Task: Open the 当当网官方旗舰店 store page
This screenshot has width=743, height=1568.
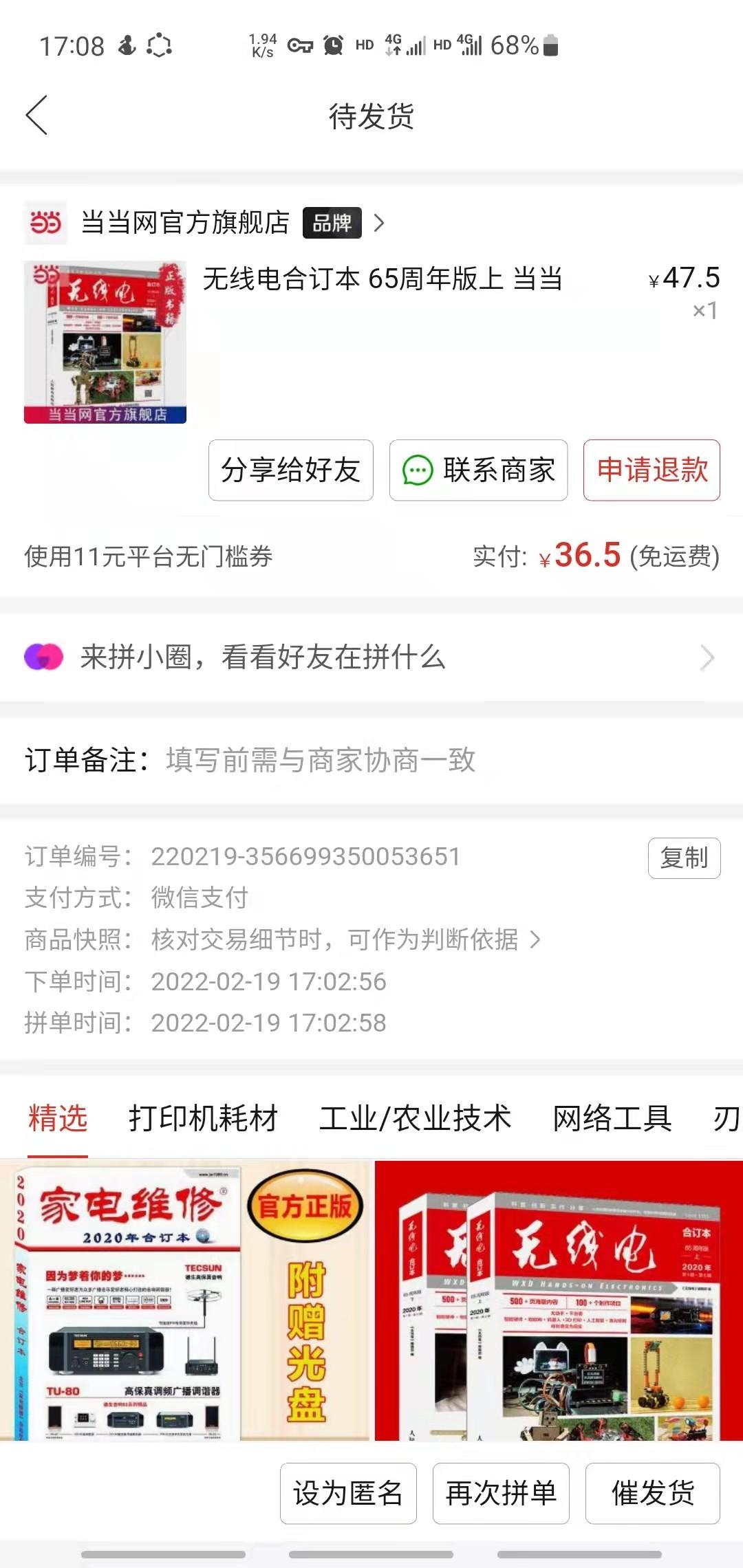Action: [204, 223]
